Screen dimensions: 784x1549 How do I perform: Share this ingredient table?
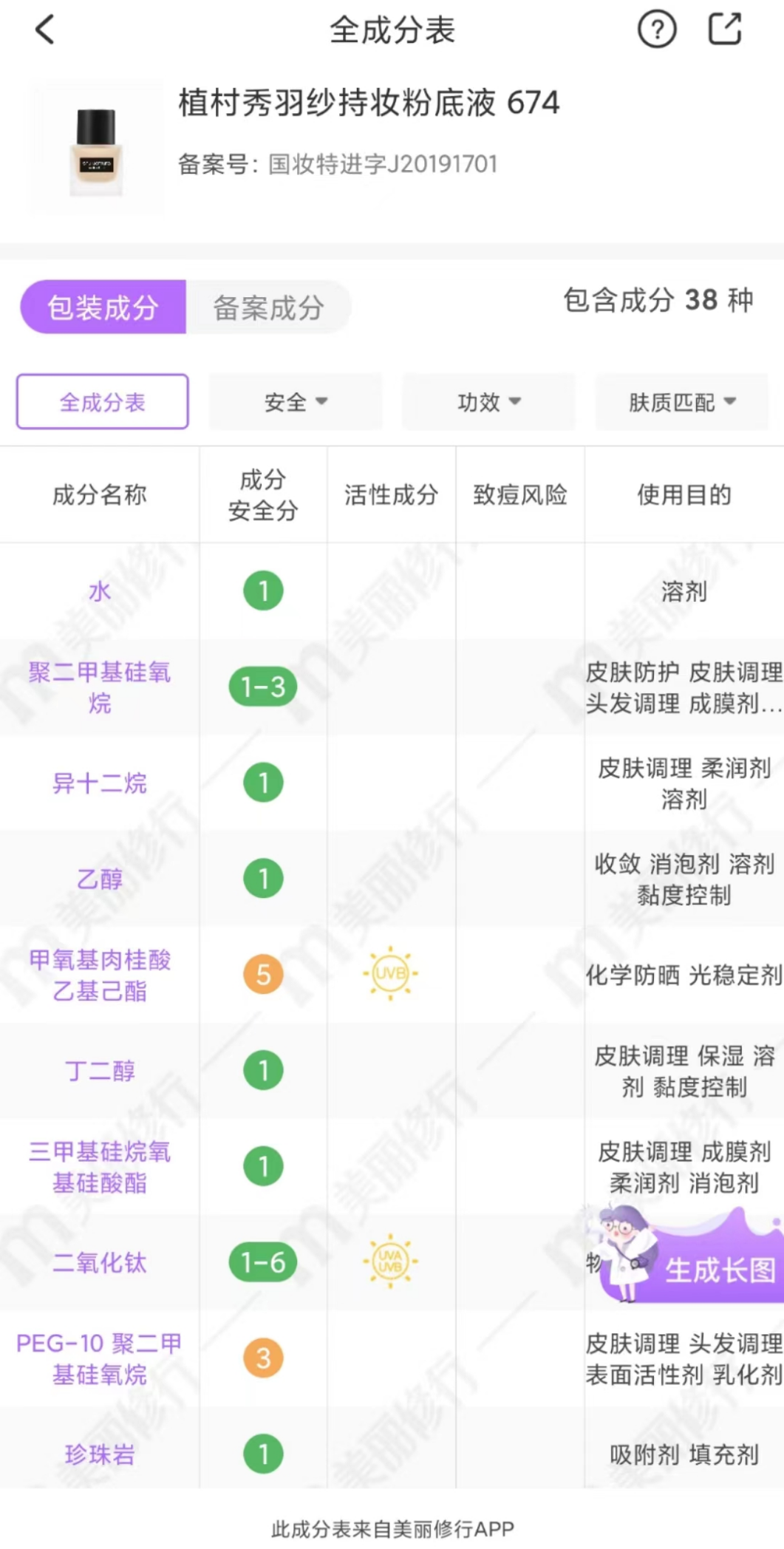pyautogui.click(x=725, y=30)
